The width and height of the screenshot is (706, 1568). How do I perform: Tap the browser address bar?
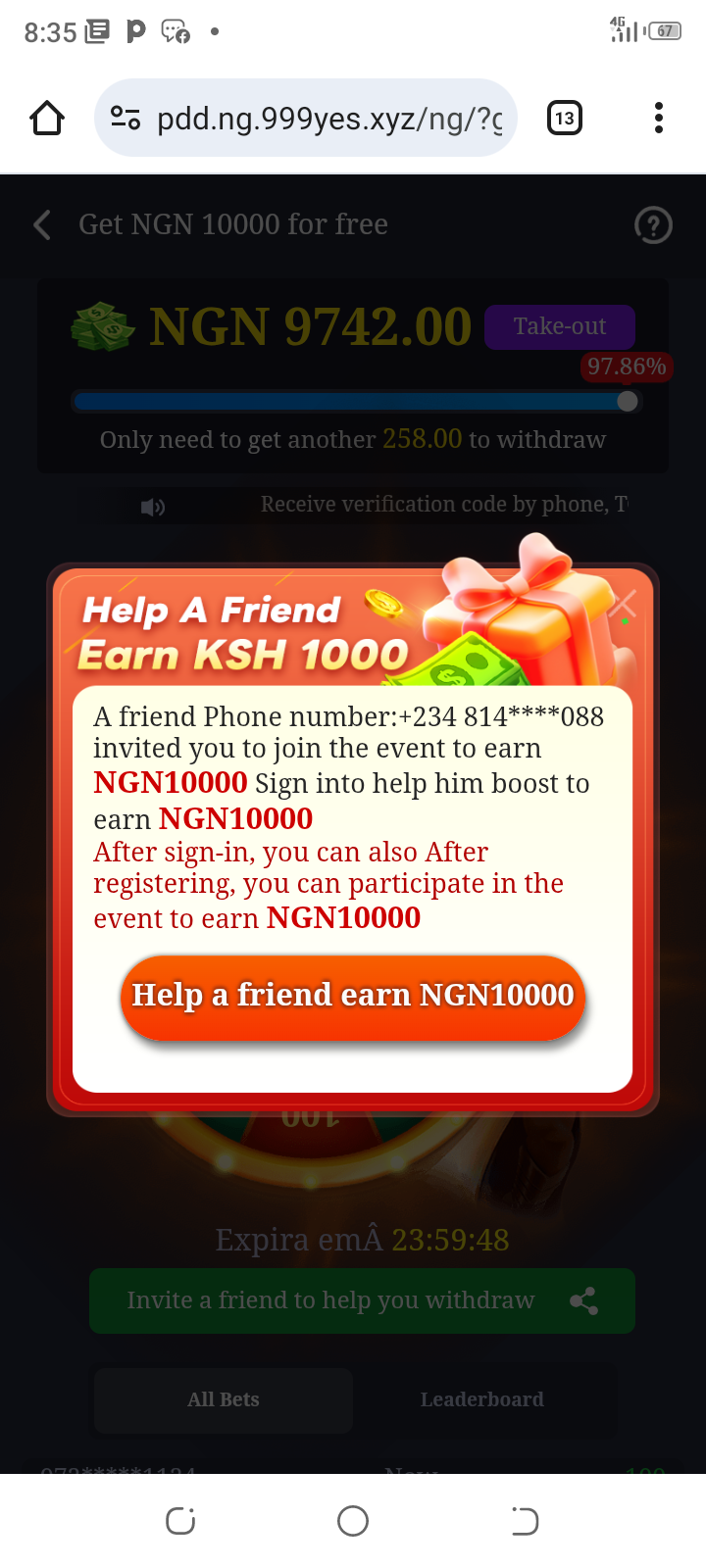click(328, 119)
